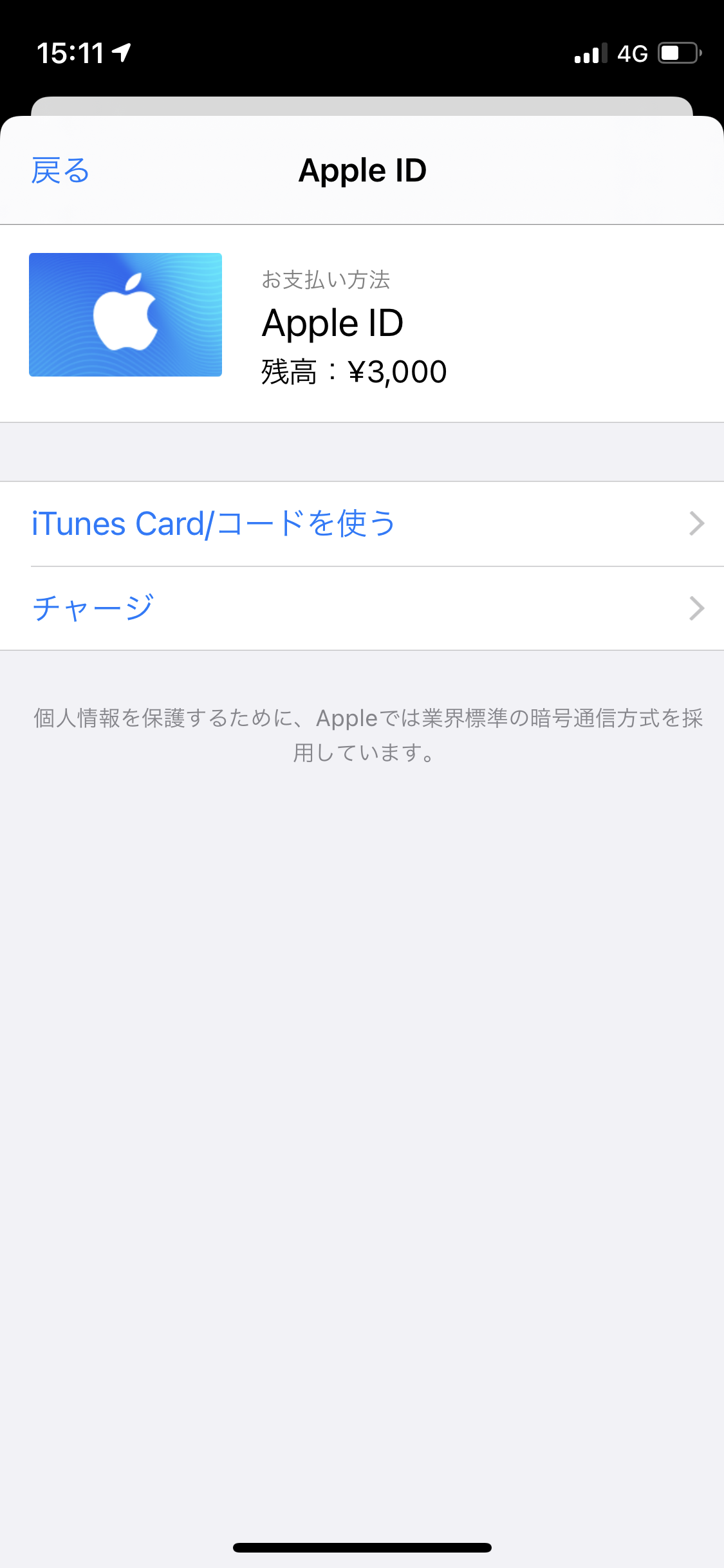Go back with the 戻る button
Viewport: 724px width, 1568px height.
point(60,171)
